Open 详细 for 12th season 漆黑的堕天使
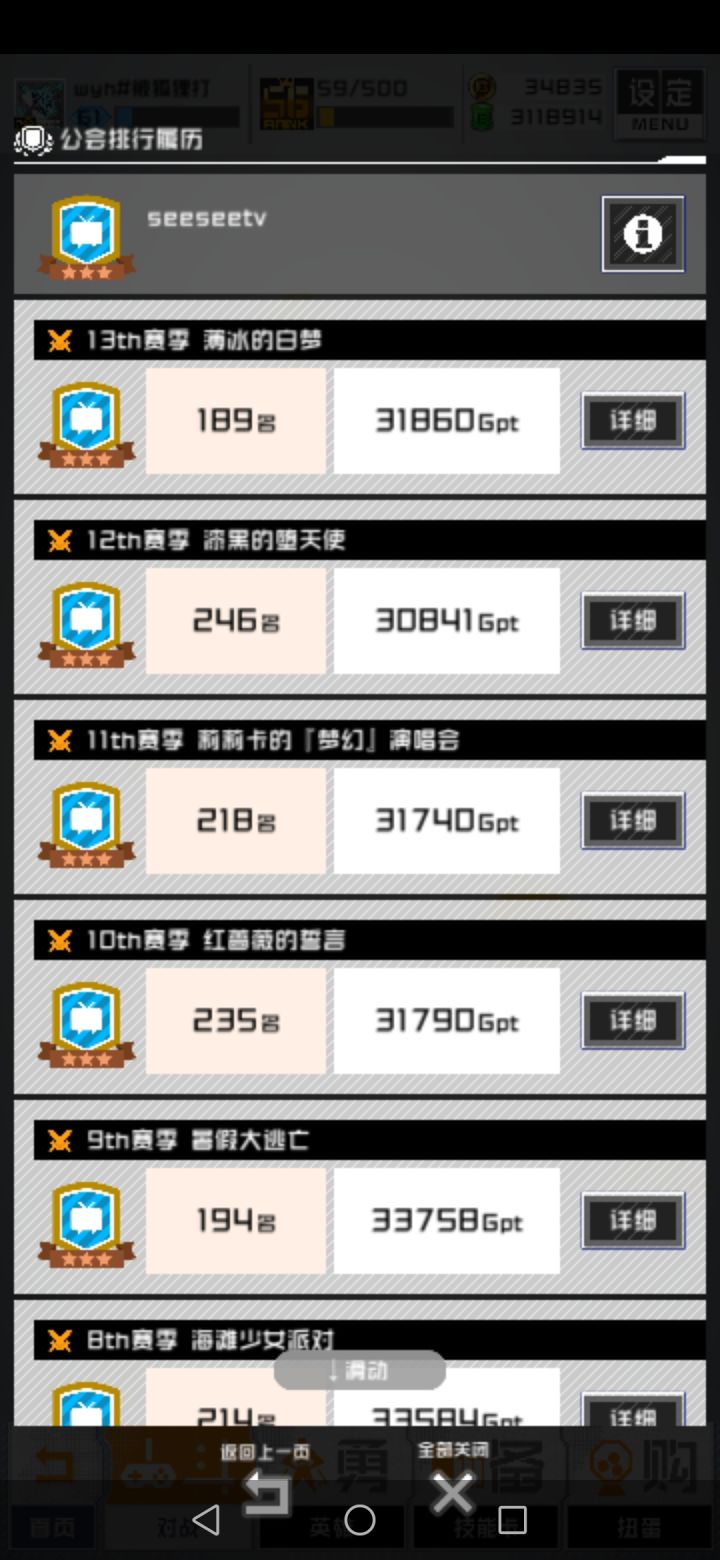This screenshot has width=720, height=1560. [x=632, y=620]
